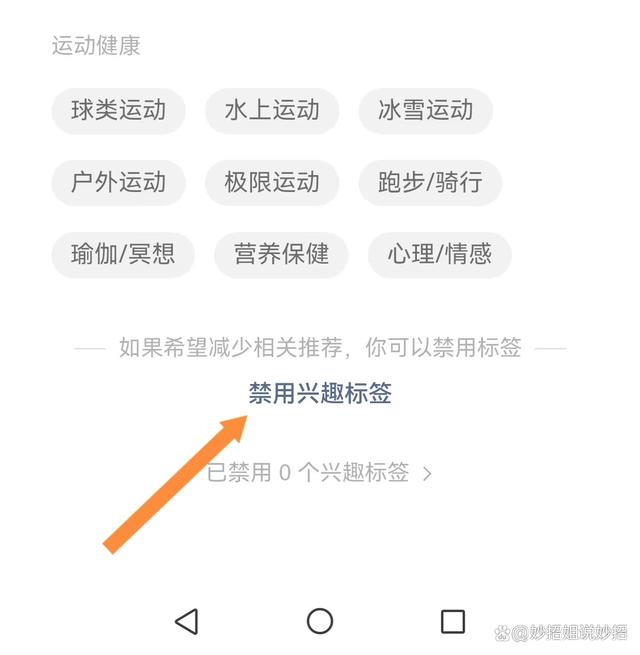Choose the 水上运动 tag
This screenshot has width=640, height=655.
[x=271, y=110]
